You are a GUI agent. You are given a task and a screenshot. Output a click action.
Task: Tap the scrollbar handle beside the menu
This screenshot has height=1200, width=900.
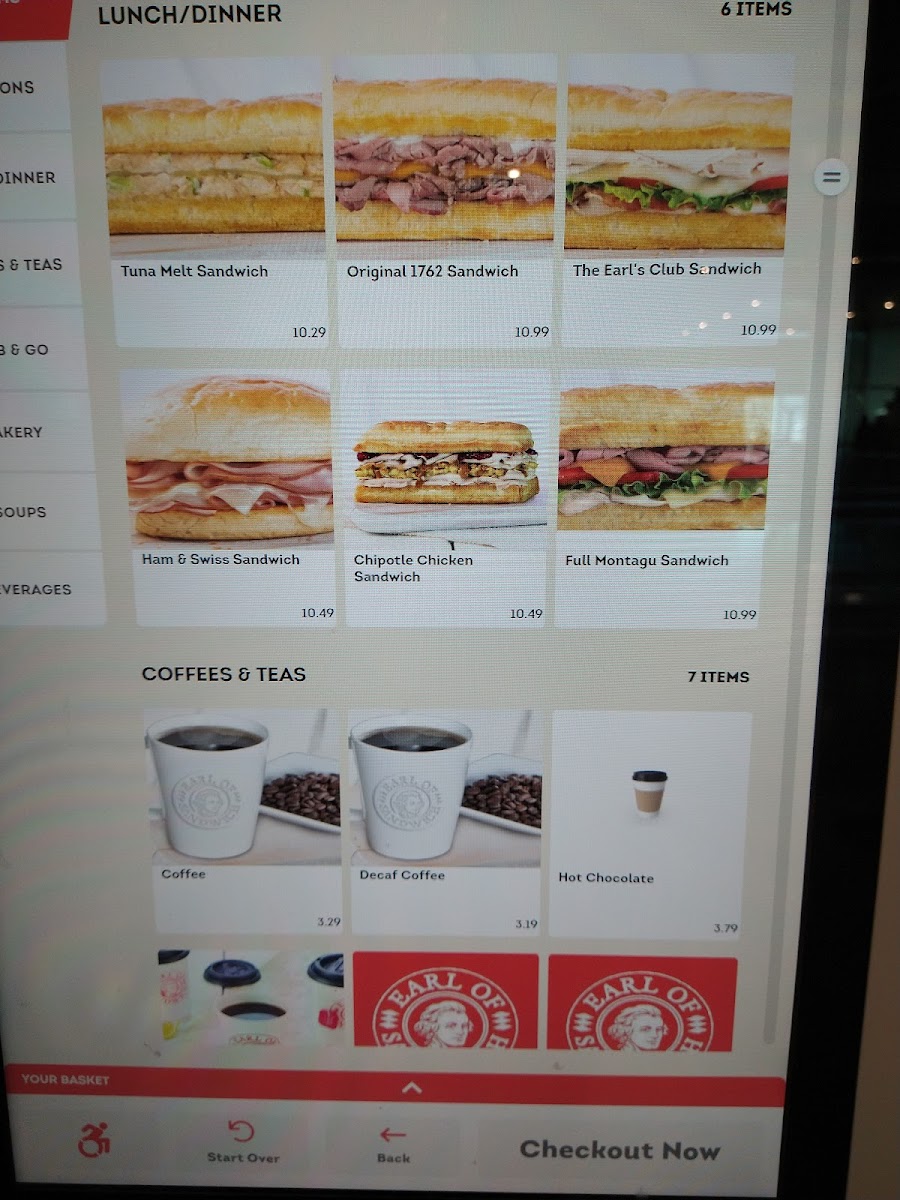(x=829, y=178)
